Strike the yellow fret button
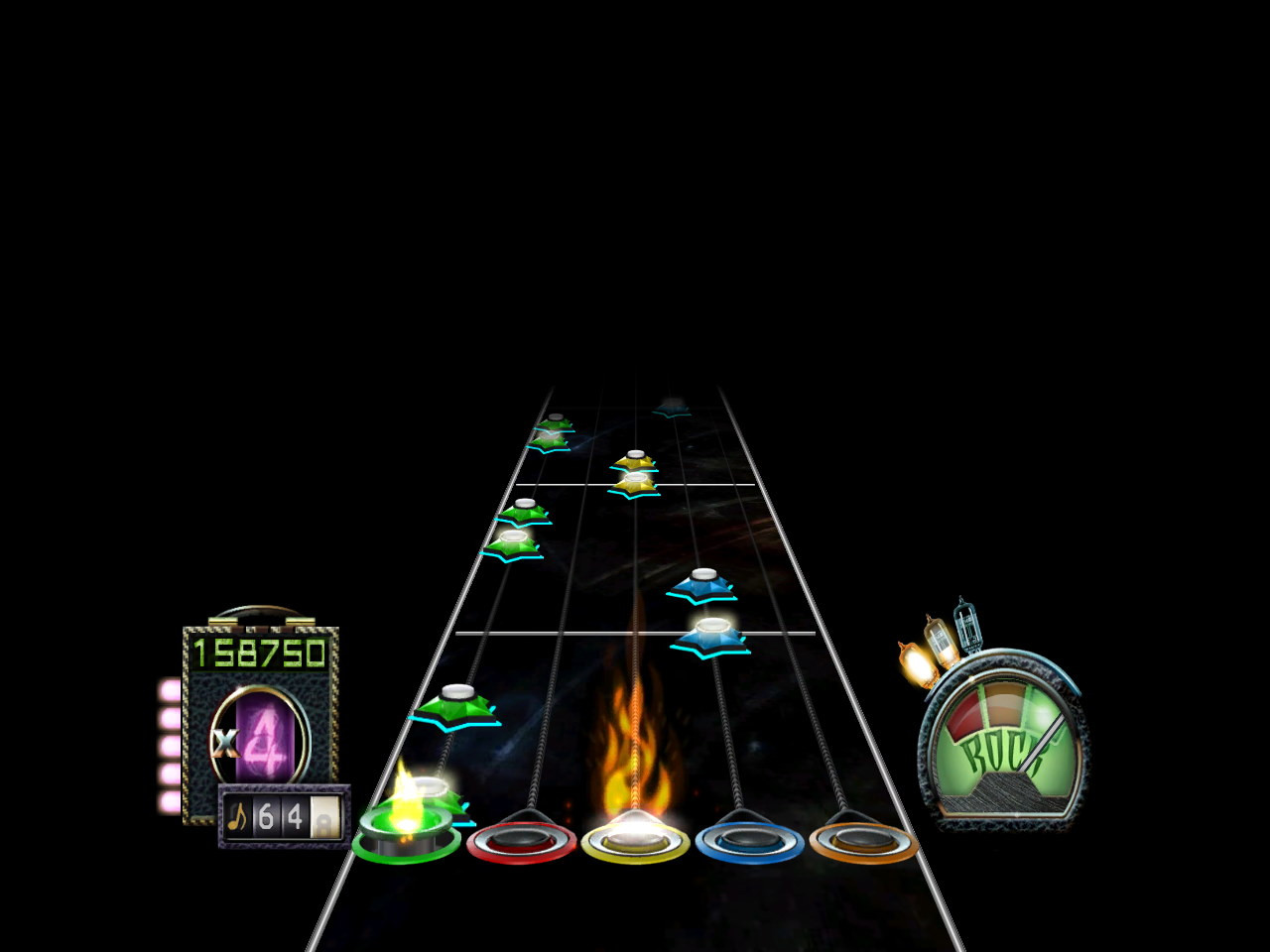Screen dimensions: 1270x952 point(635,841)
